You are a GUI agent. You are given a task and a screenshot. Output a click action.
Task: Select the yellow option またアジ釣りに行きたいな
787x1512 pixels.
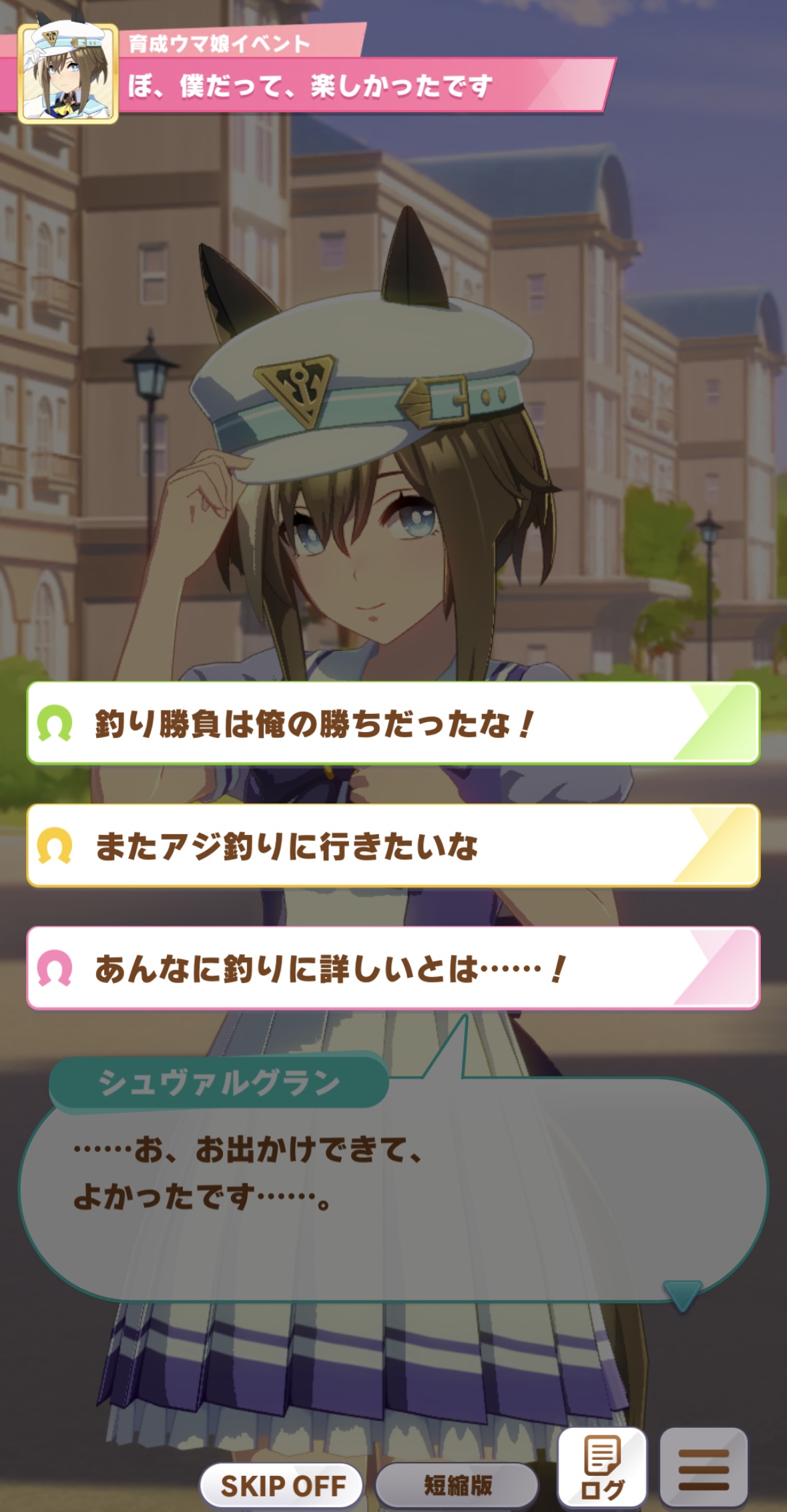coord(392,845)
